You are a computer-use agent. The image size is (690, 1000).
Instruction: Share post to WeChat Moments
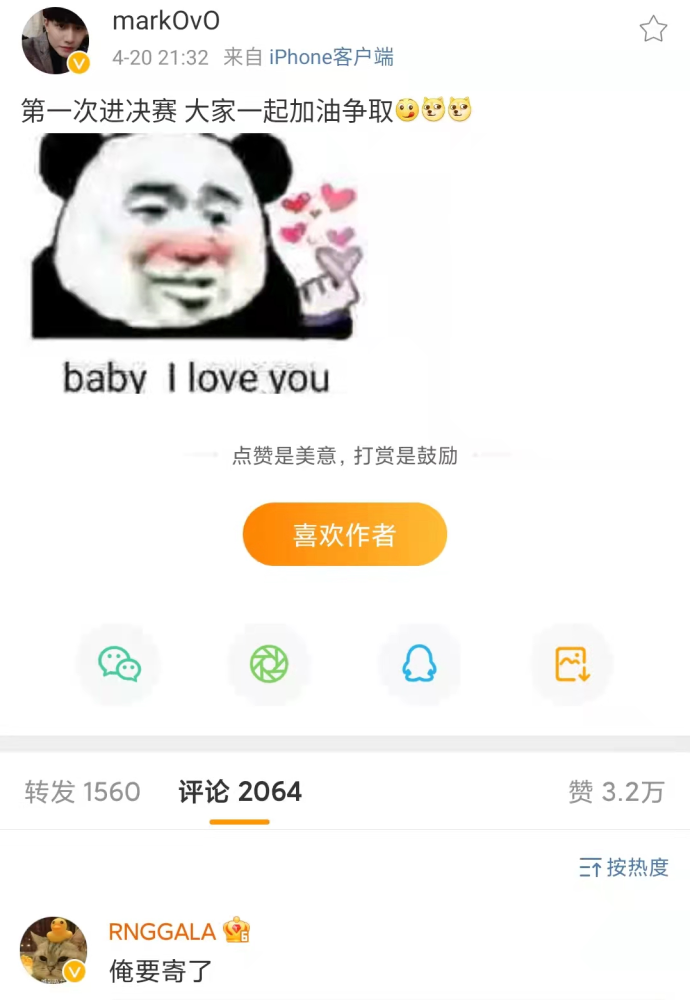point(269,664)
